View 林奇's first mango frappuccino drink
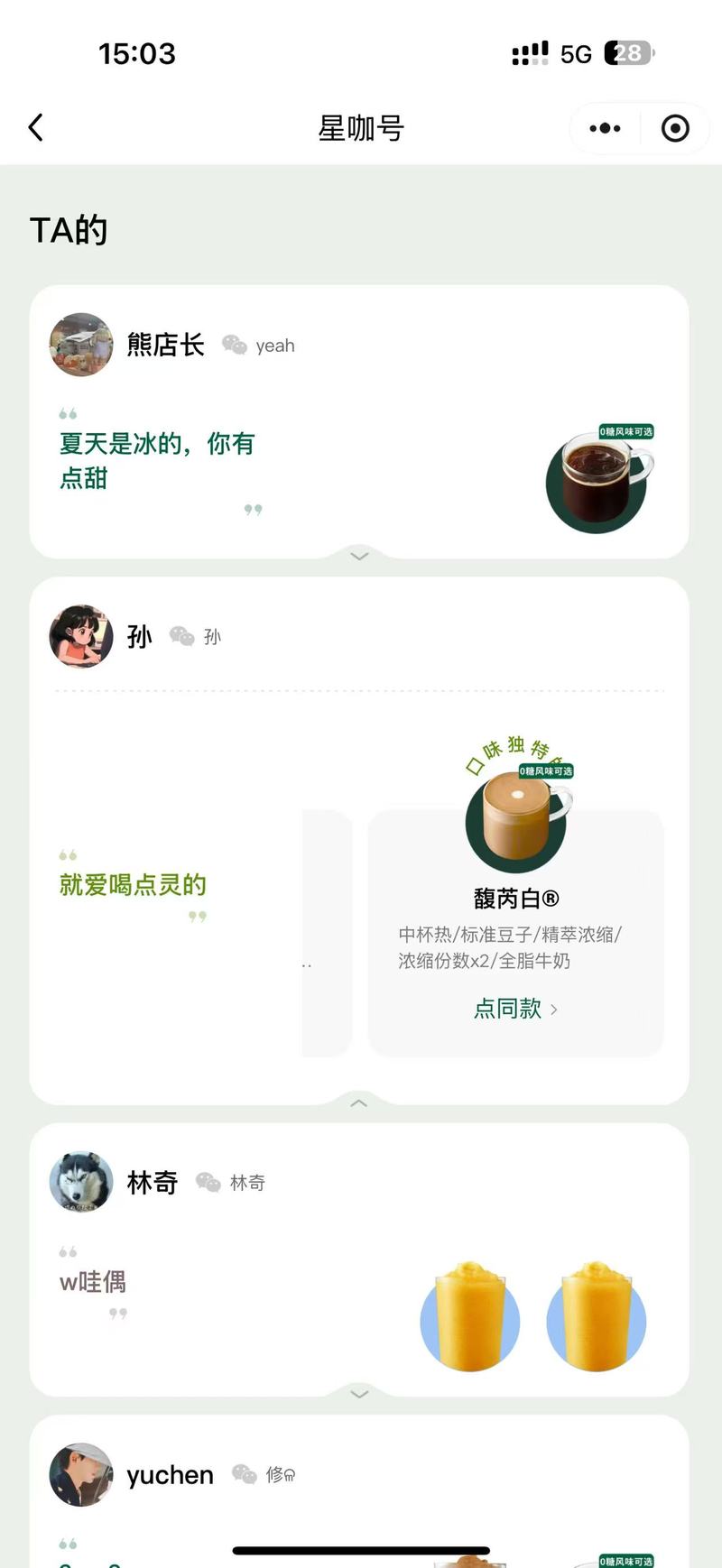 click(x=470, y=1317)
